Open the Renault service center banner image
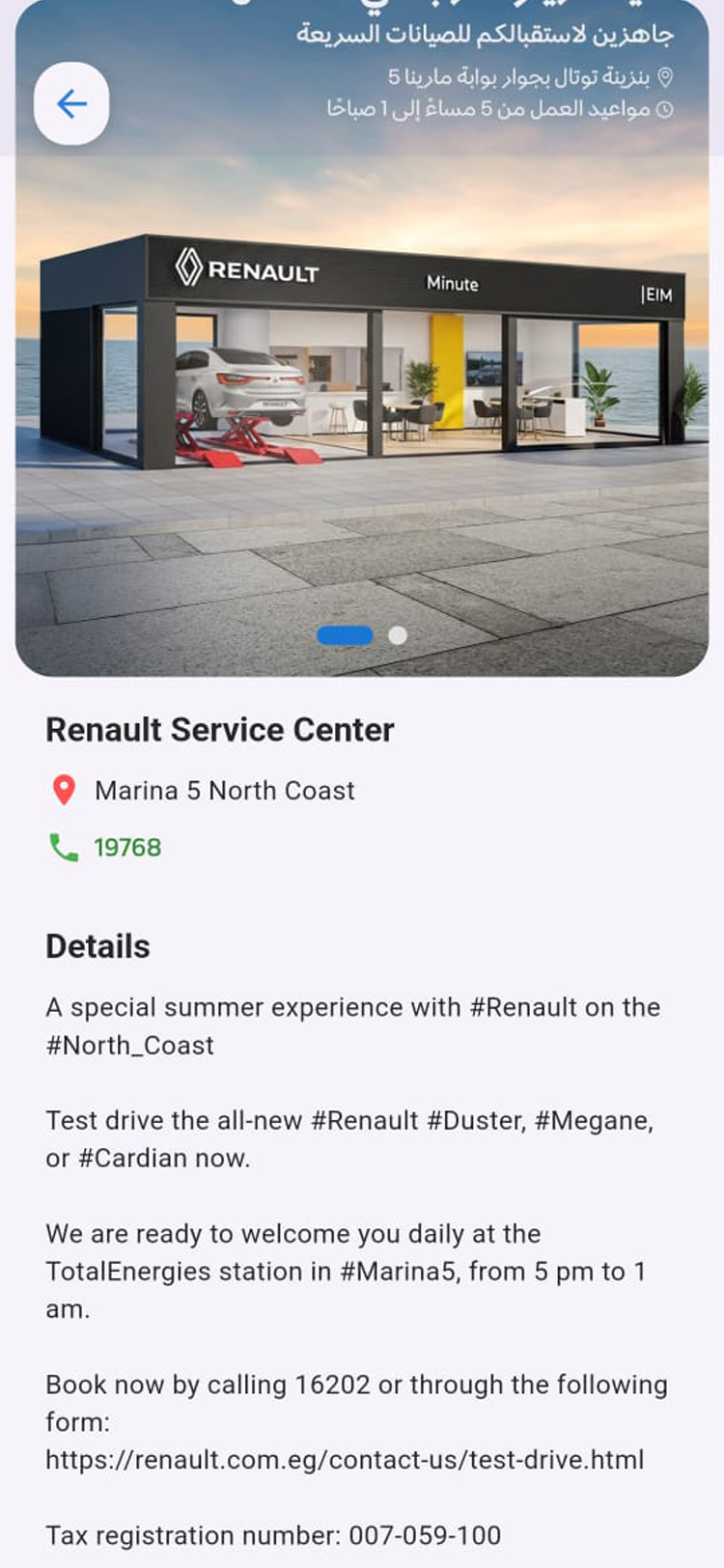Screen dimensions: 724x1568 (362, 386)
